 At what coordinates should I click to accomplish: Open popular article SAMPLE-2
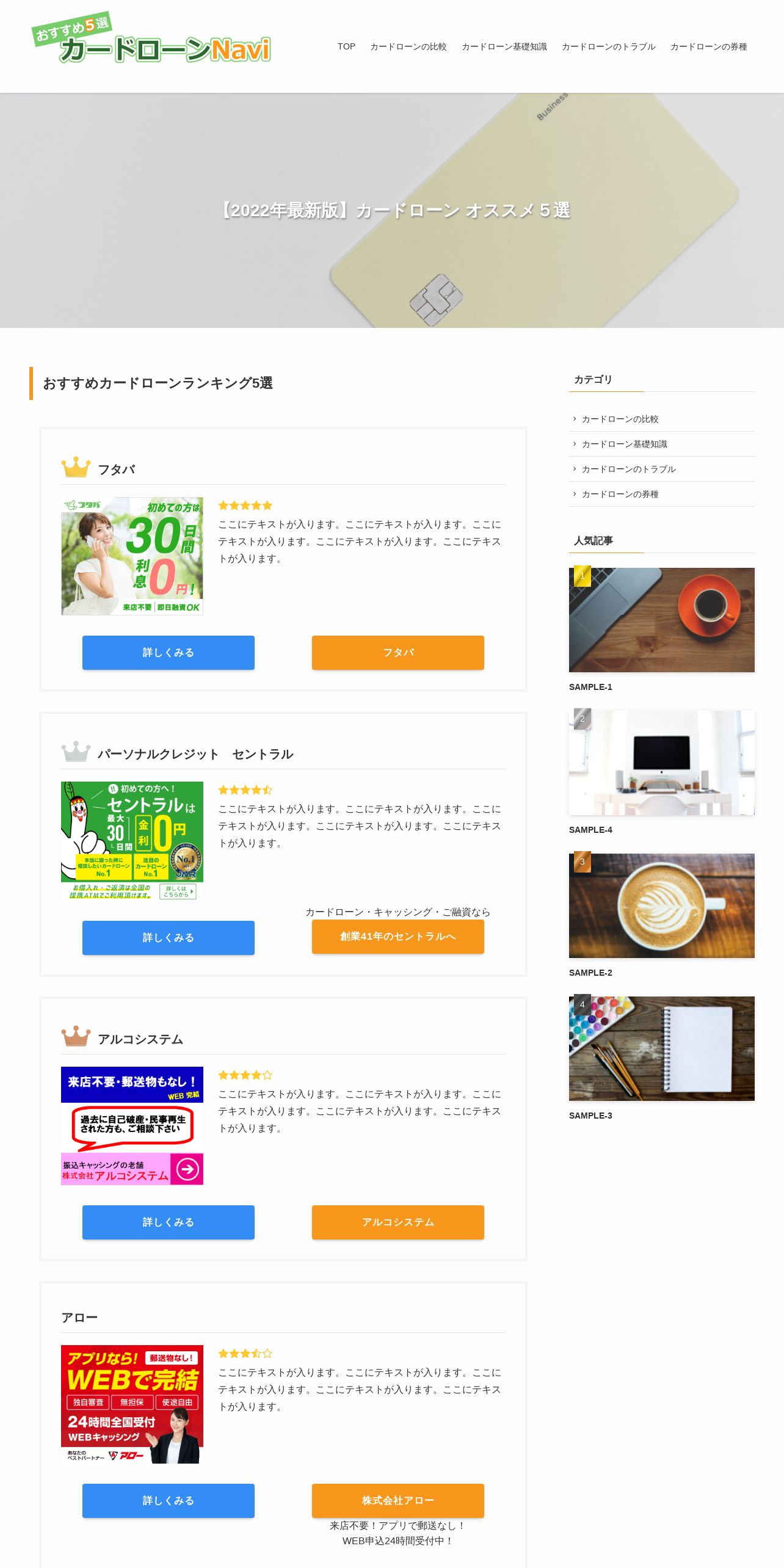[x=662, y=906]
